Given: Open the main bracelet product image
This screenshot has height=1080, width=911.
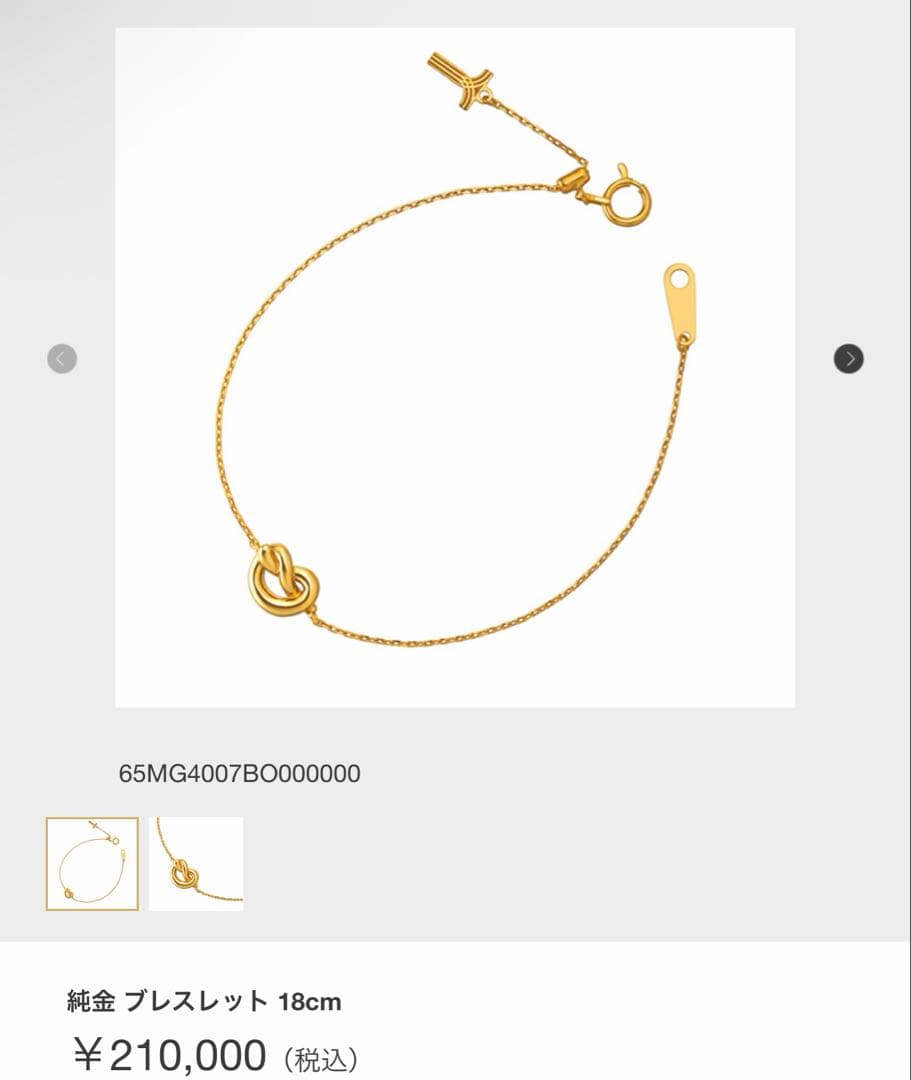Looking at the screenshot, I should (455, 367).
